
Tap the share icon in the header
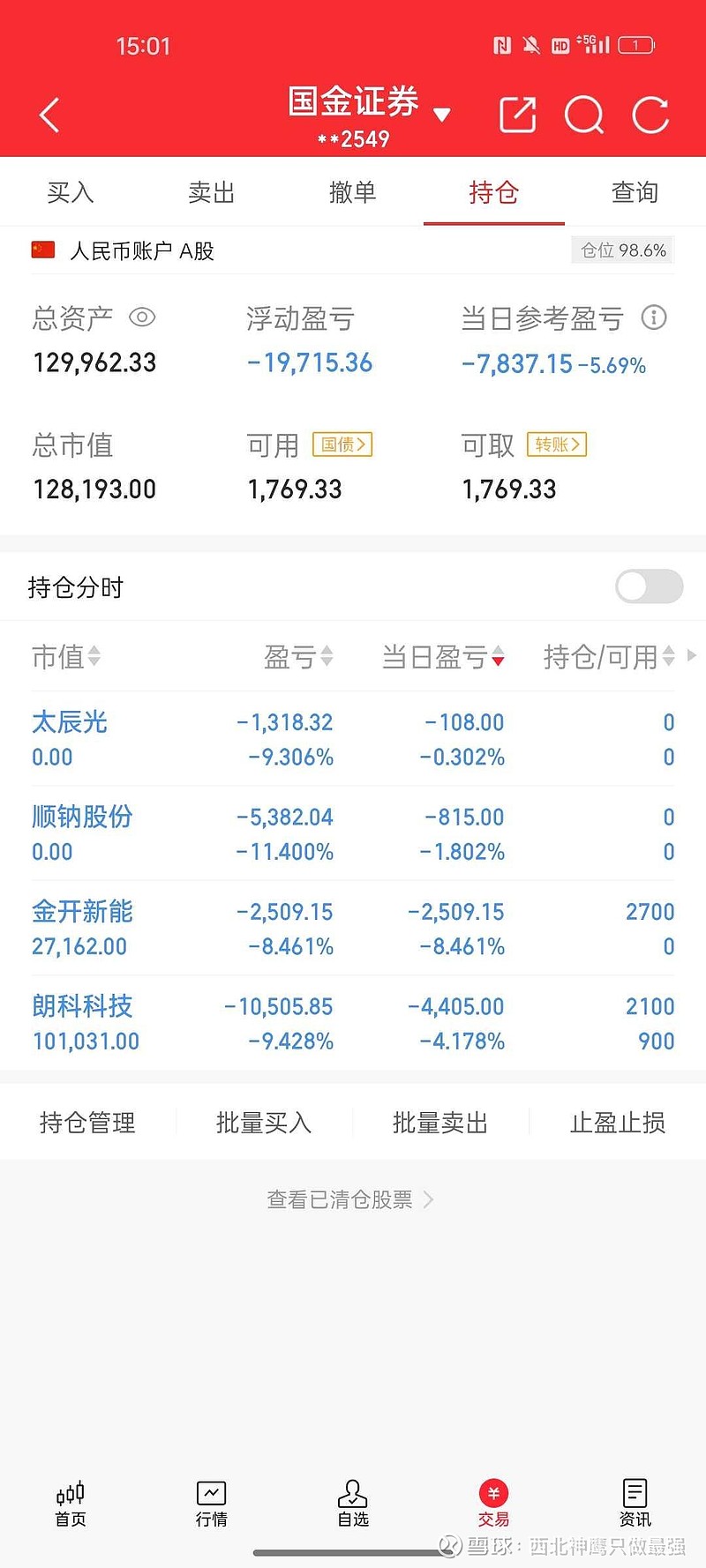pyautogui.click(x=517, y=114)
